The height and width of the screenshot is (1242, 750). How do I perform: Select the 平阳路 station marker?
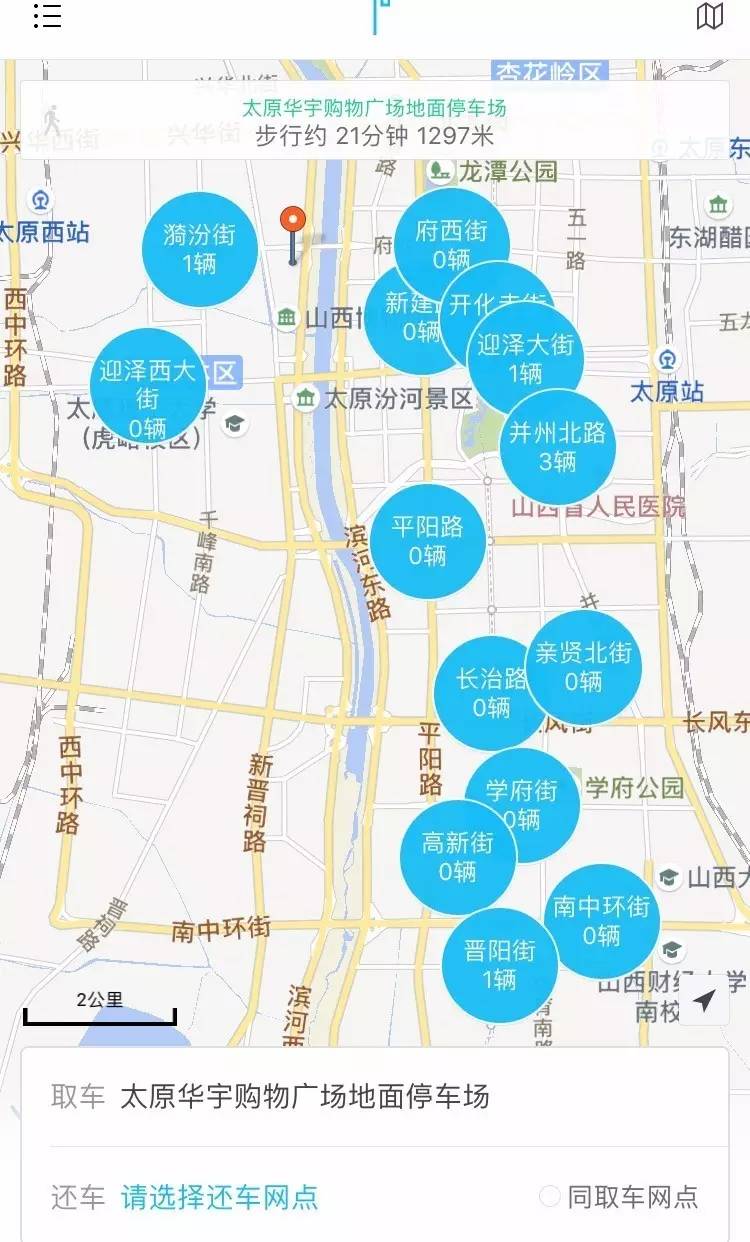pos(427,538)
